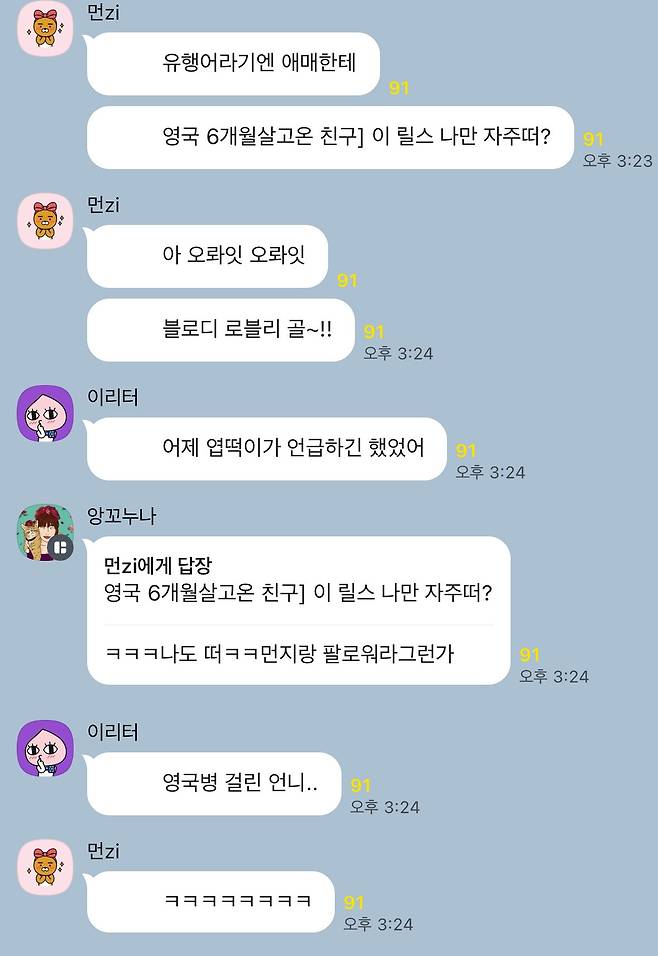View 이리터's profile beside 영국병 걸린 언니 message
This screenshot has width=658, height=956.
tap(46, 749)
